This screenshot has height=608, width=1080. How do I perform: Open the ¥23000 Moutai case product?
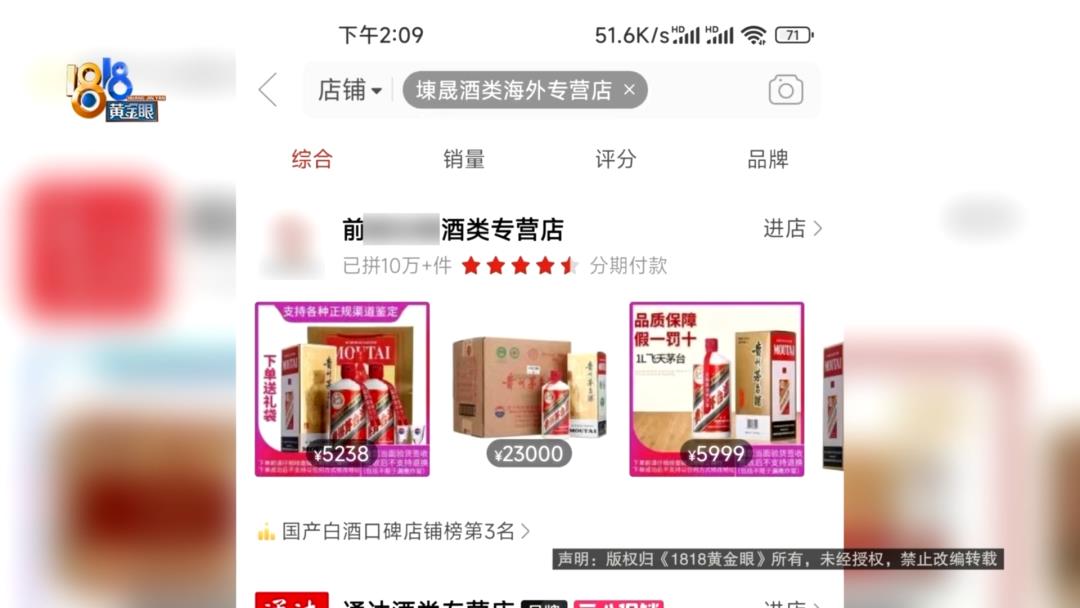click(529, 388)
